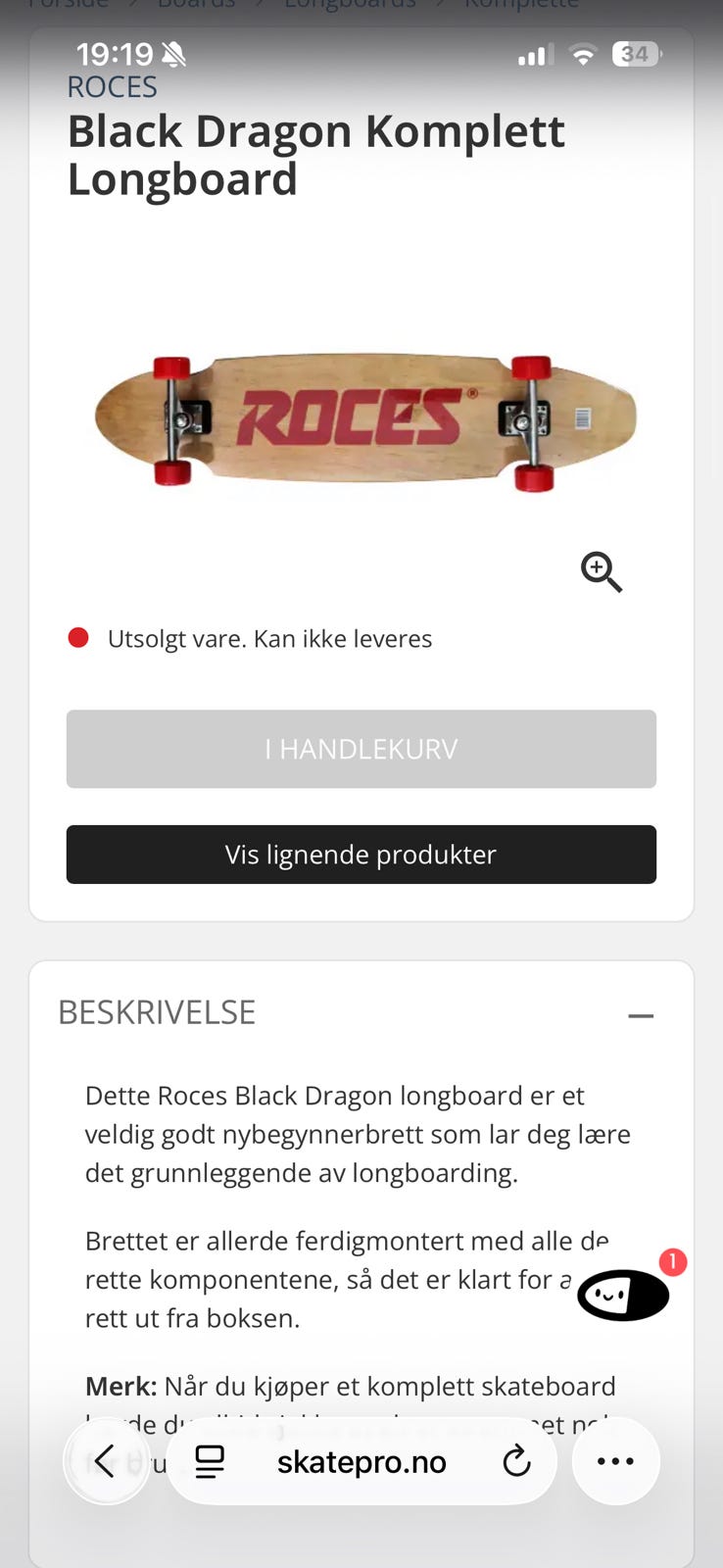Reload the skatepro.no page
Screen dimensions: 723x1568
point(516,1462)
